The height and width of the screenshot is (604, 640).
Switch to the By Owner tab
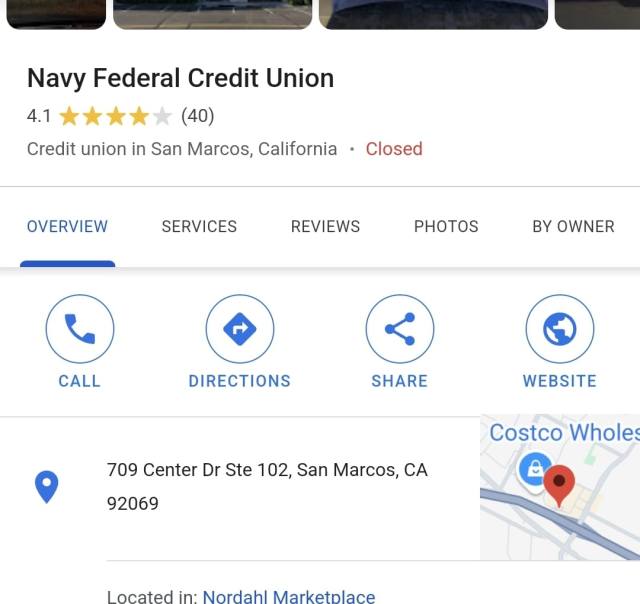click(573, 226)
